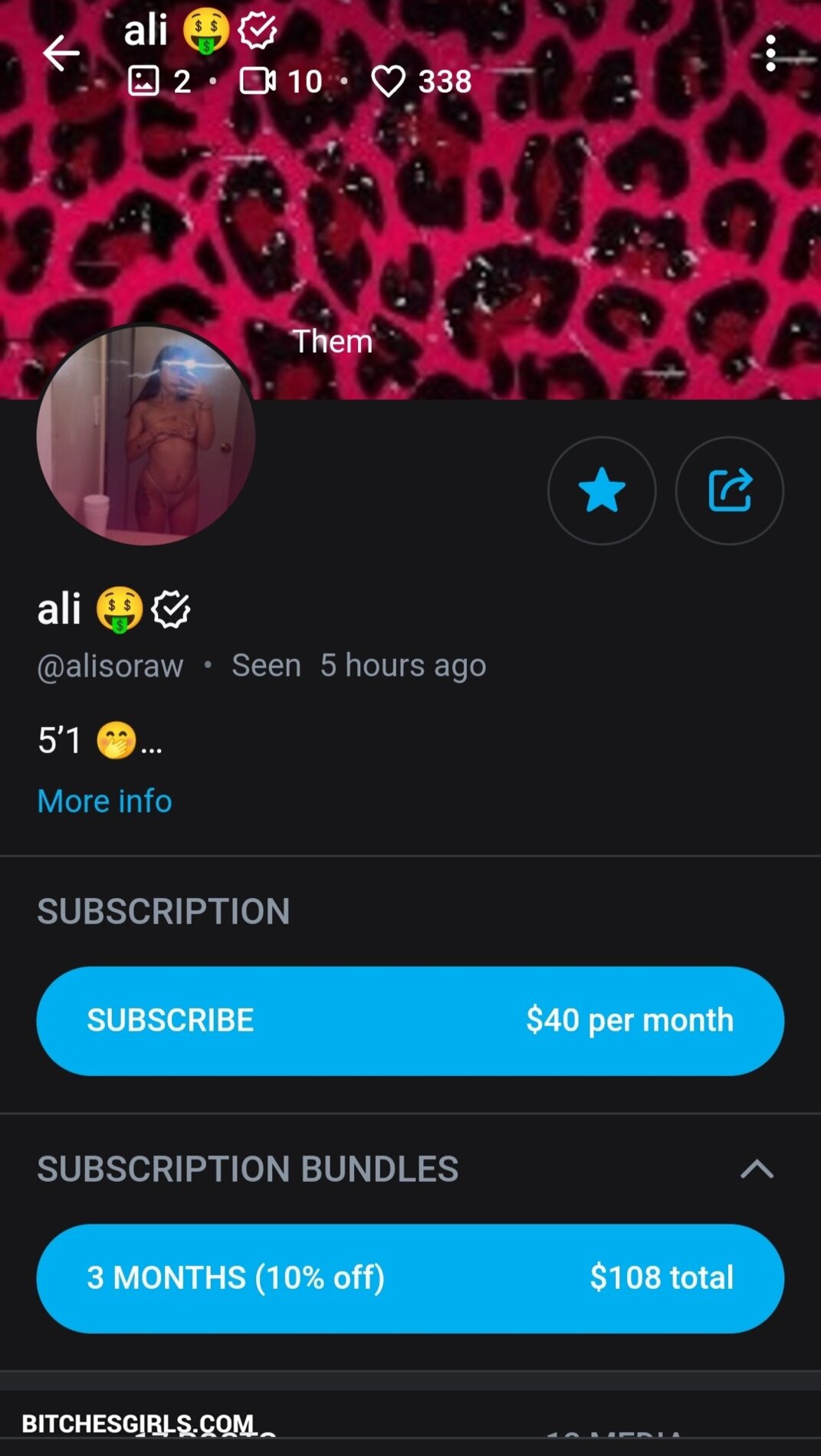Screen dimensions: 821x1456
Task: Tap the More info link
Action: point(105,801)
